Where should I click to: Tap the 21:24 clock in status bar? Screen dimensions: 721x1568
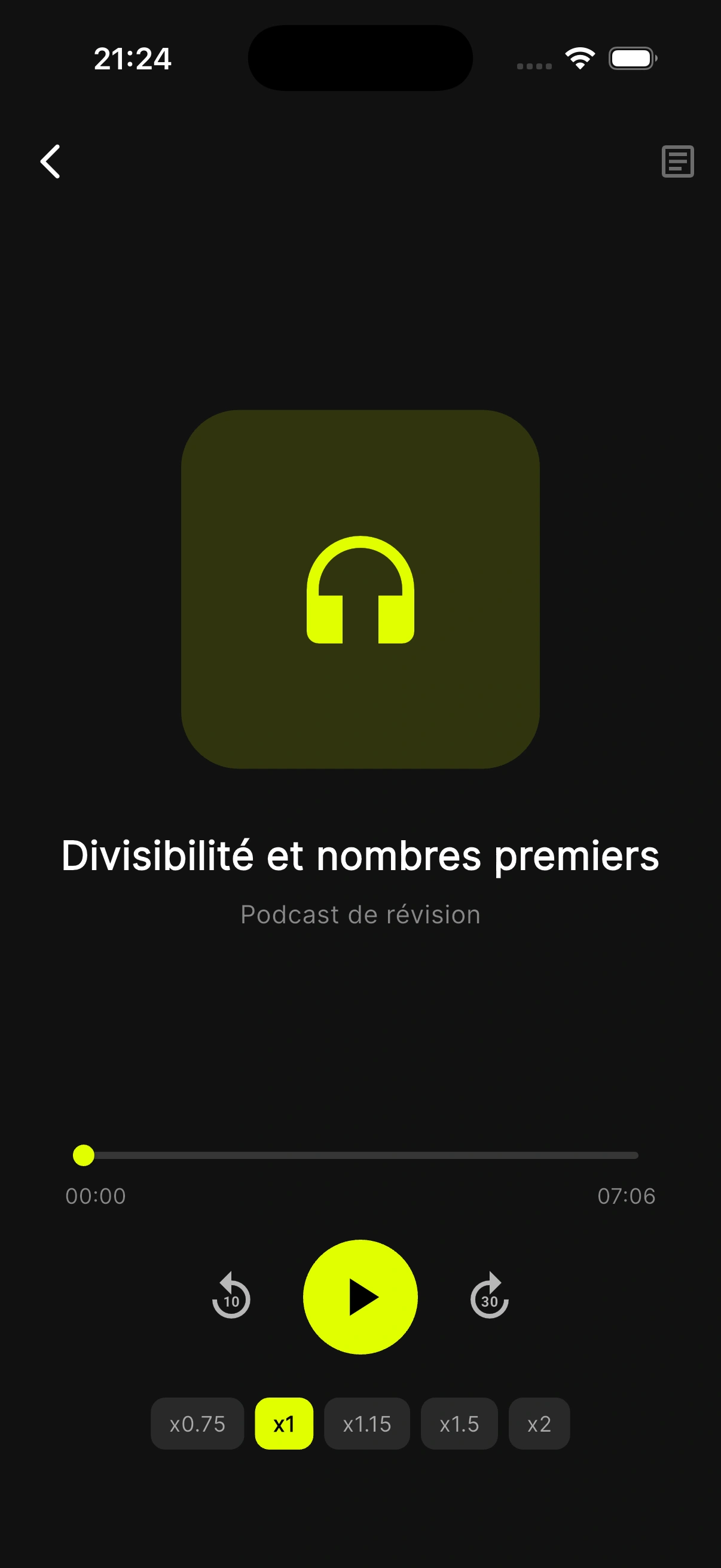[133, 59]
